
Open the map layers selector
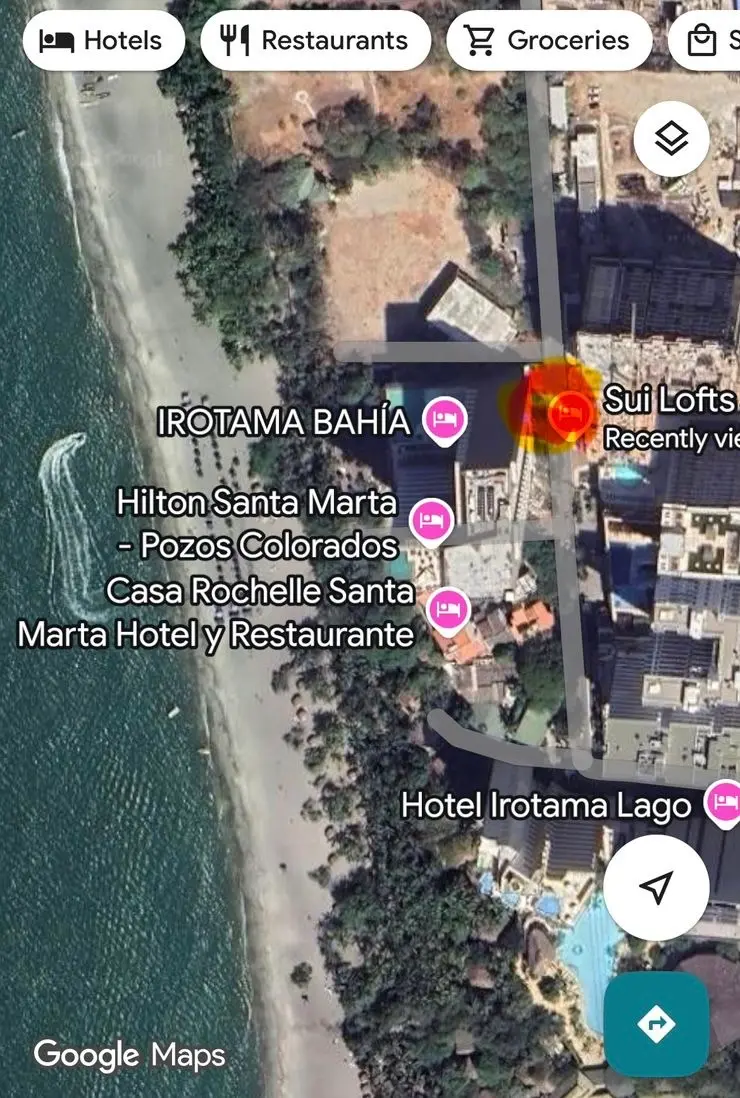pos(671,140)
